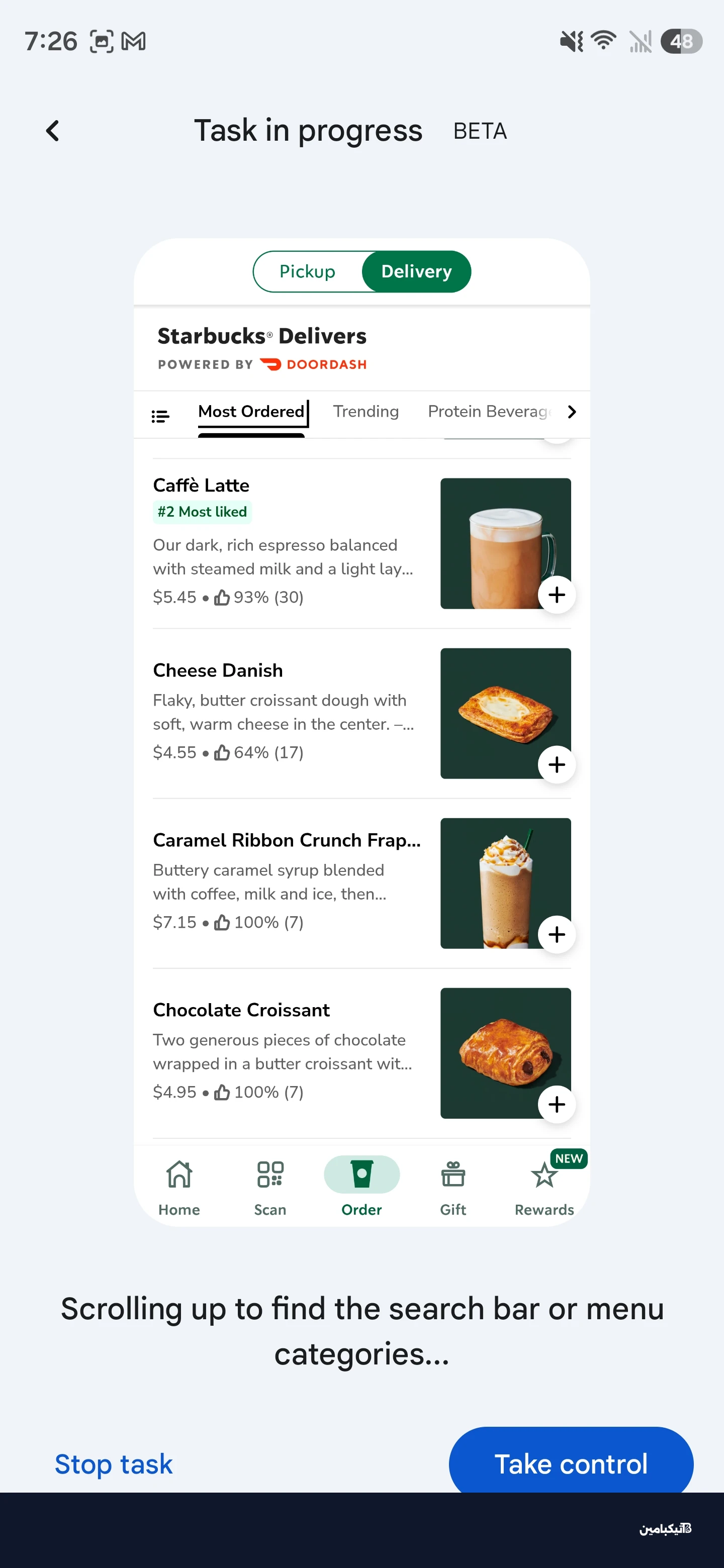724x1568 pixels.
Task: Add Chocolate Croissant to the order
Action: click(557, 1104)
